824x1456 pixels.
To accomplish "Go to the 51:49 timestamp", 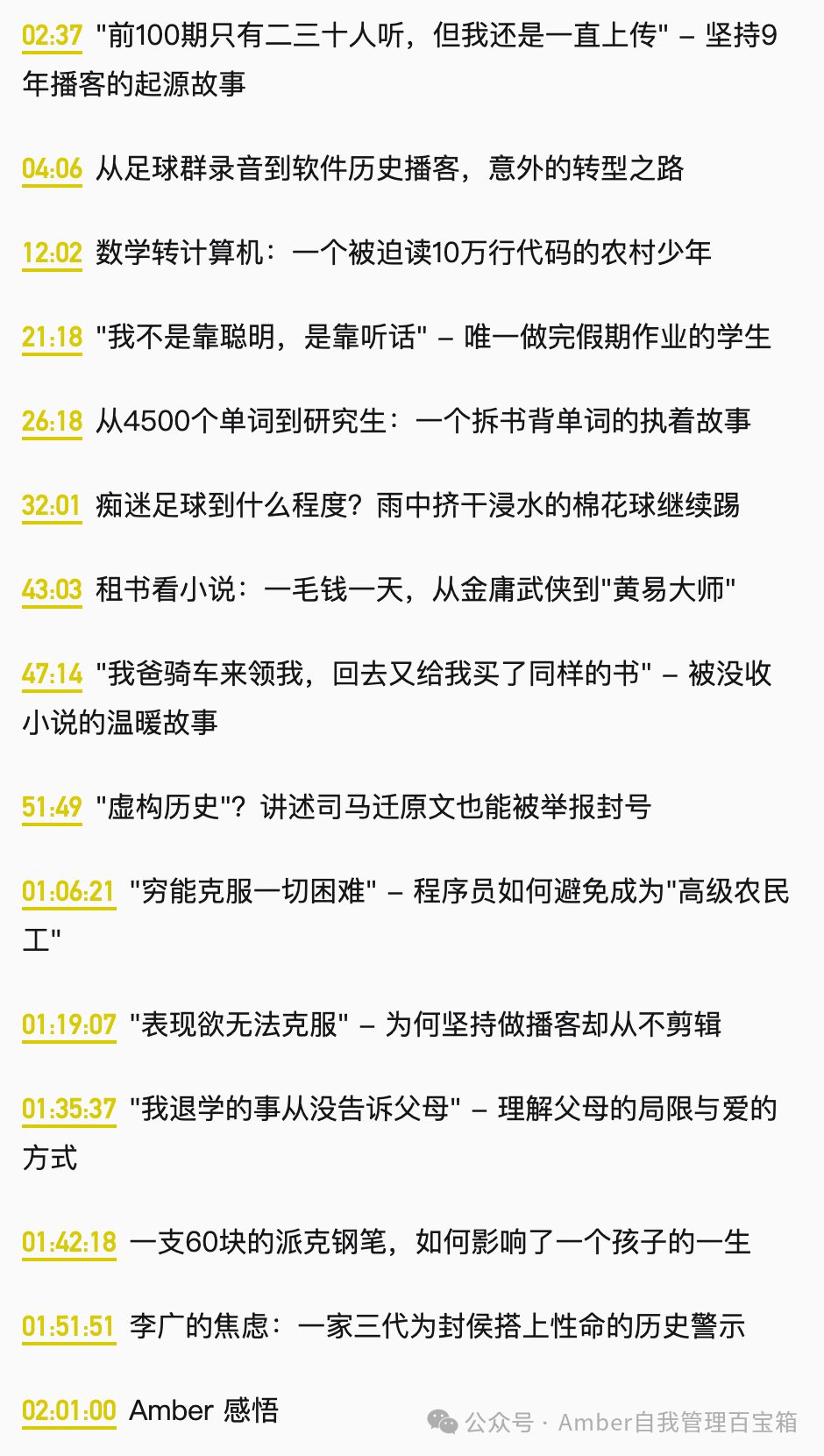I will (52, 808).
